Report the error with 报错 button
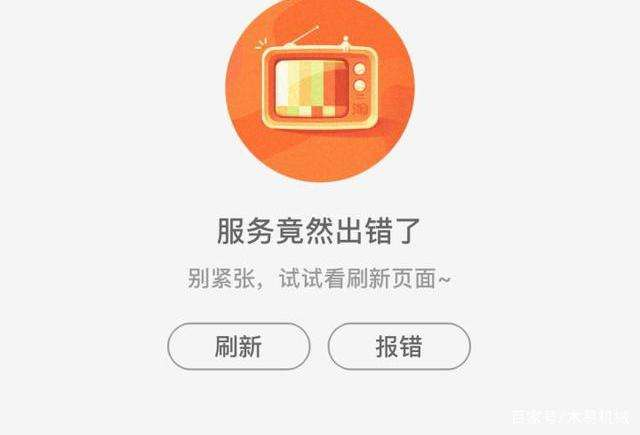Image resolution: width=640 pixels, height=435 pixels. click(399, 347)
